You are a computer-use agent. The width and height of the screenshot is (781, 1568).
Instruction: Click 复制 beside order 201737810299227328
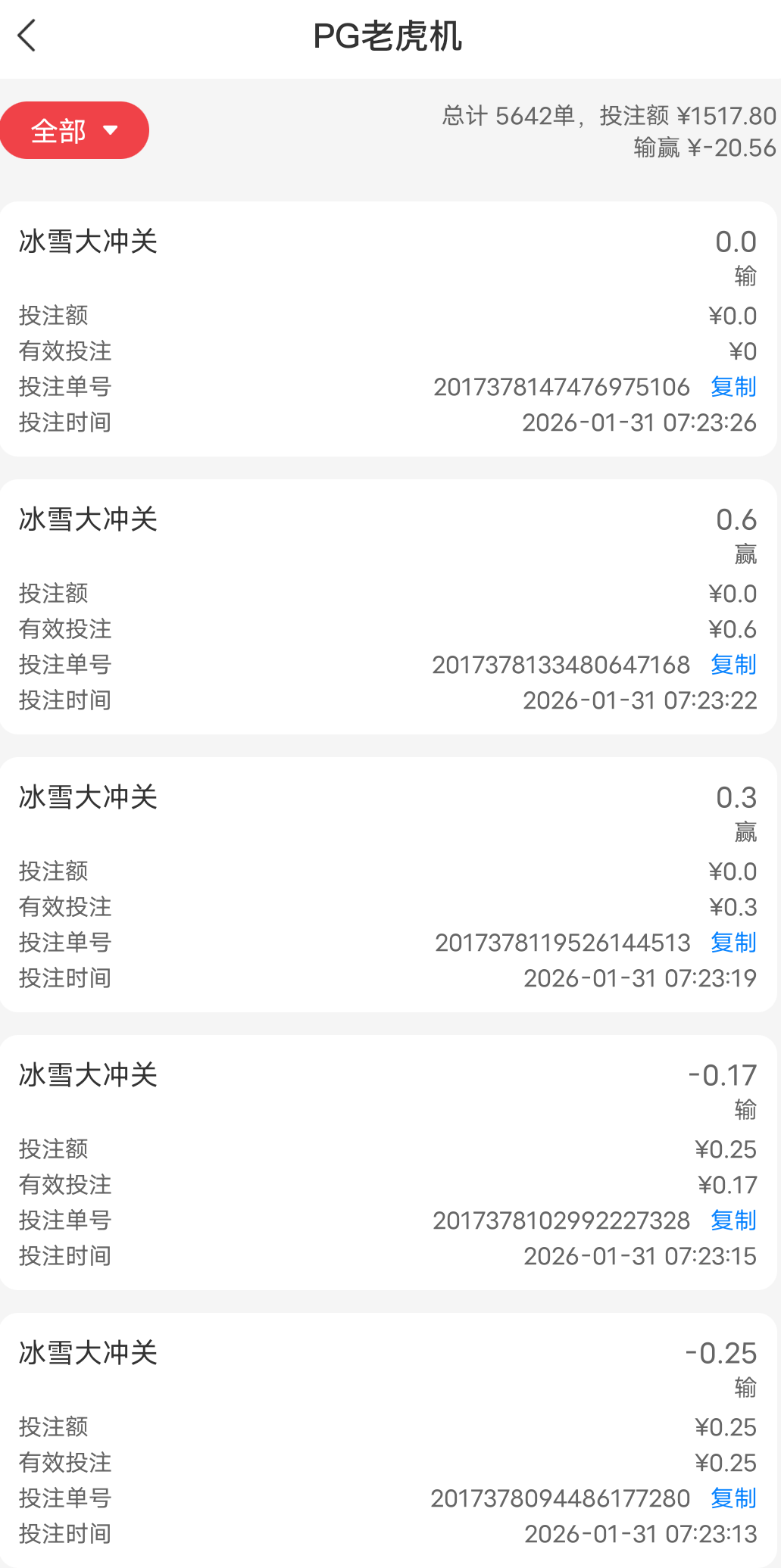click(732, 1220)
